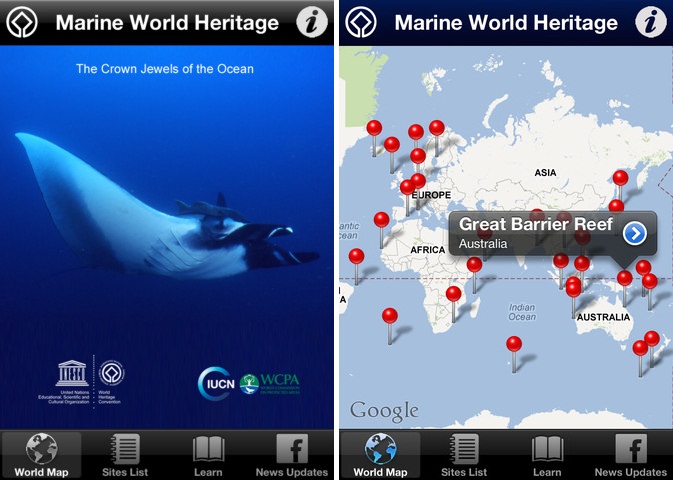This screenshot has width=673, height=480.
Task: Open Great Barrier Reef details arrow
Action: pos(634,233)
